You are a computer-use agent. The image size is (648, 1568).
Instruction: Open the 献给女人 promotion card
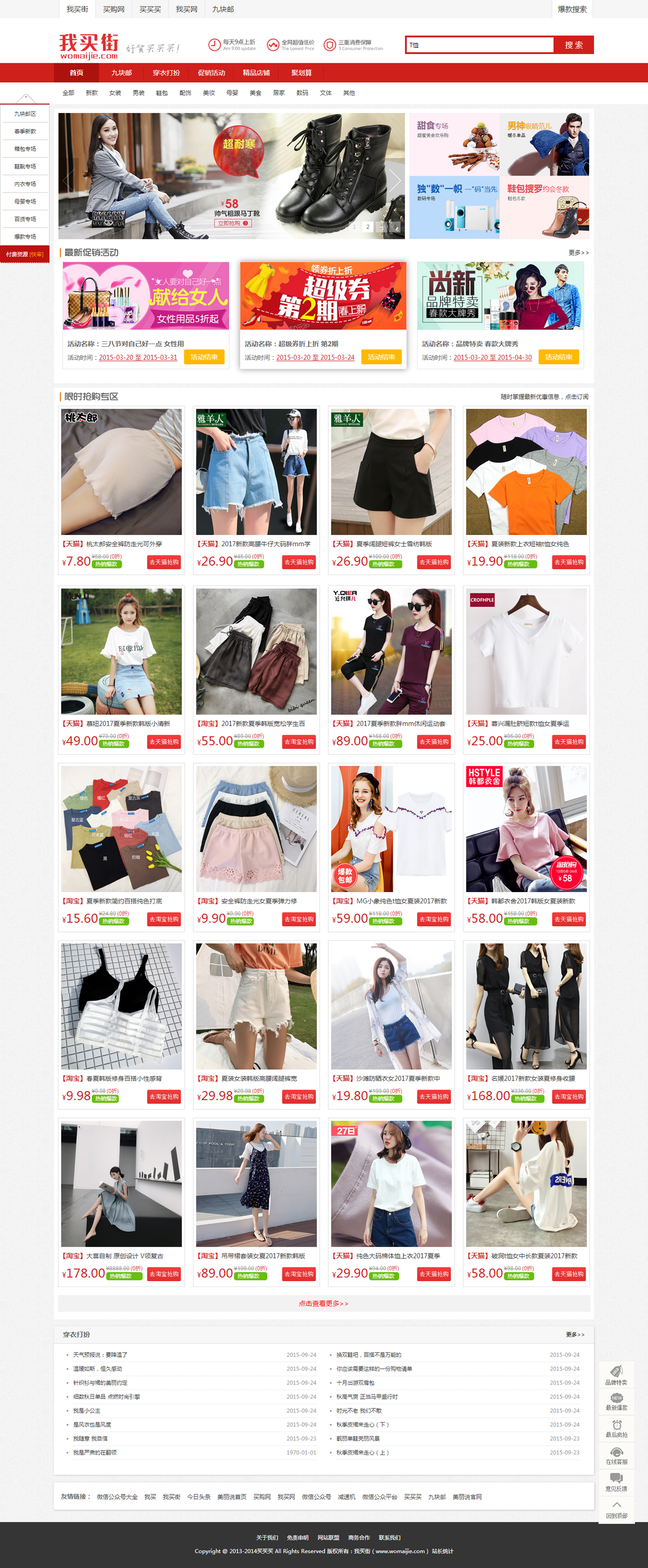tap(146, 296)
